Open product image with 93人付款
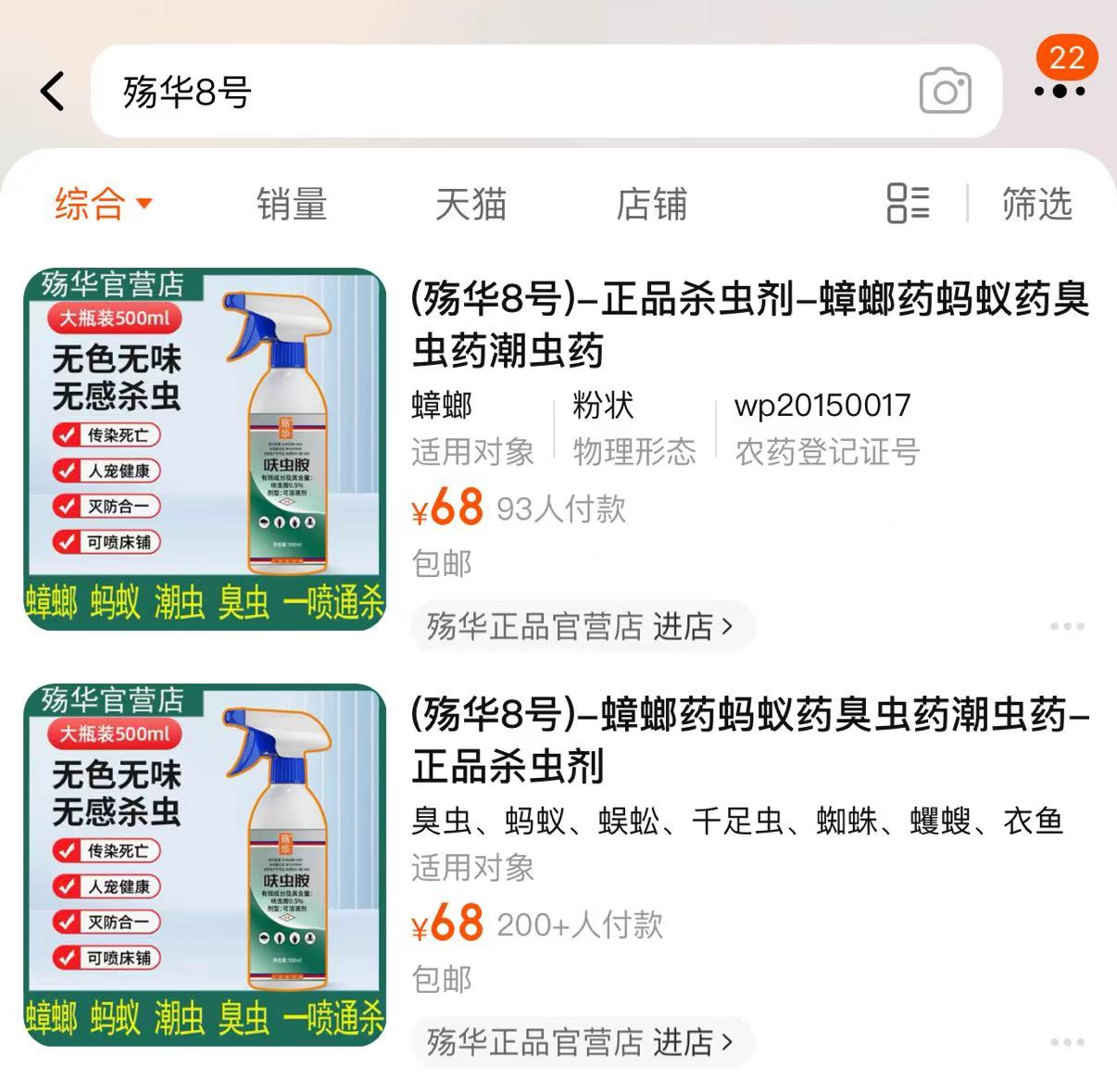The image size is (1117, 1092). 205,449
